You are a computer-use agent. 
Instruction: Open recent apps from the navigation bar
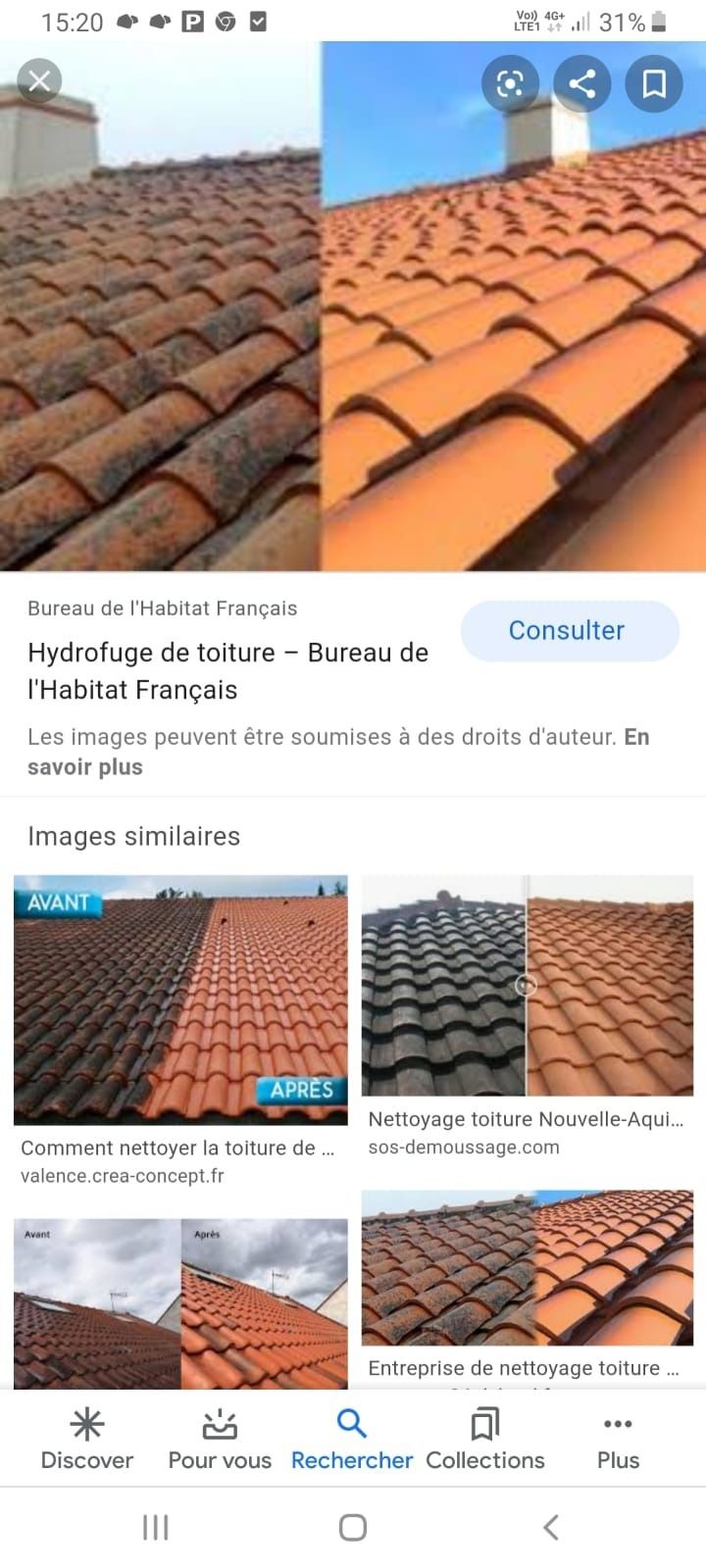coord(156,1527)
